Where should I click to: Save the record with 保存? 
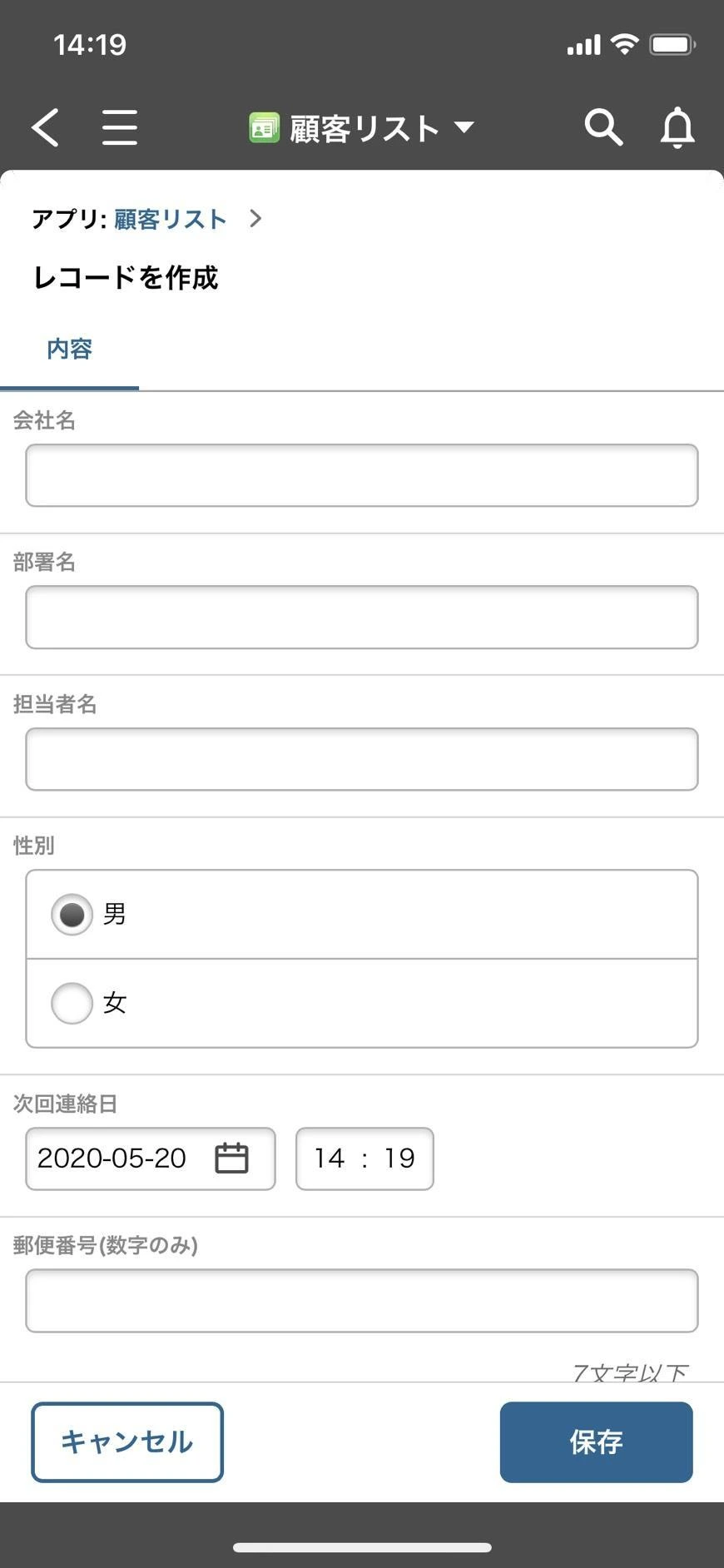[x=597, y=1442]
